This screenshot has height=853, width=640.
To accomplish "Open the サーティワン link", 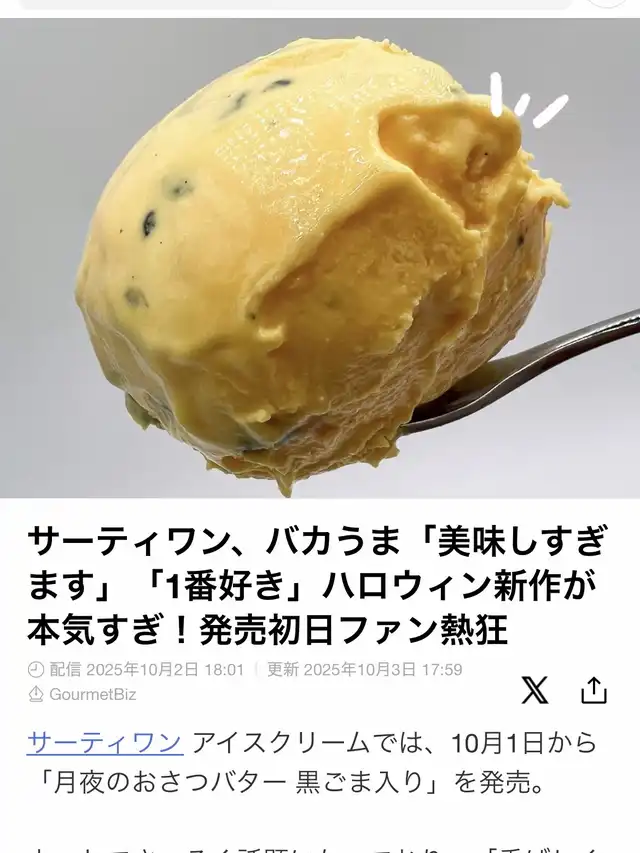I will coord(104,743).
